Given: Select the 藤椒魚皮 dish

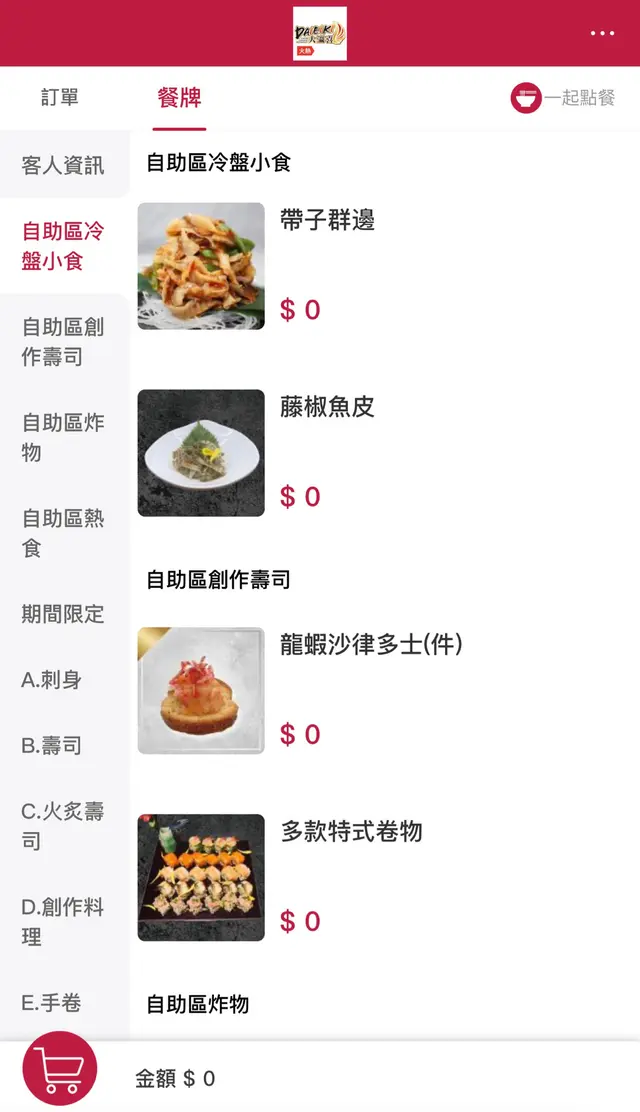Looking at the screenshot, I should pos(327,407).
